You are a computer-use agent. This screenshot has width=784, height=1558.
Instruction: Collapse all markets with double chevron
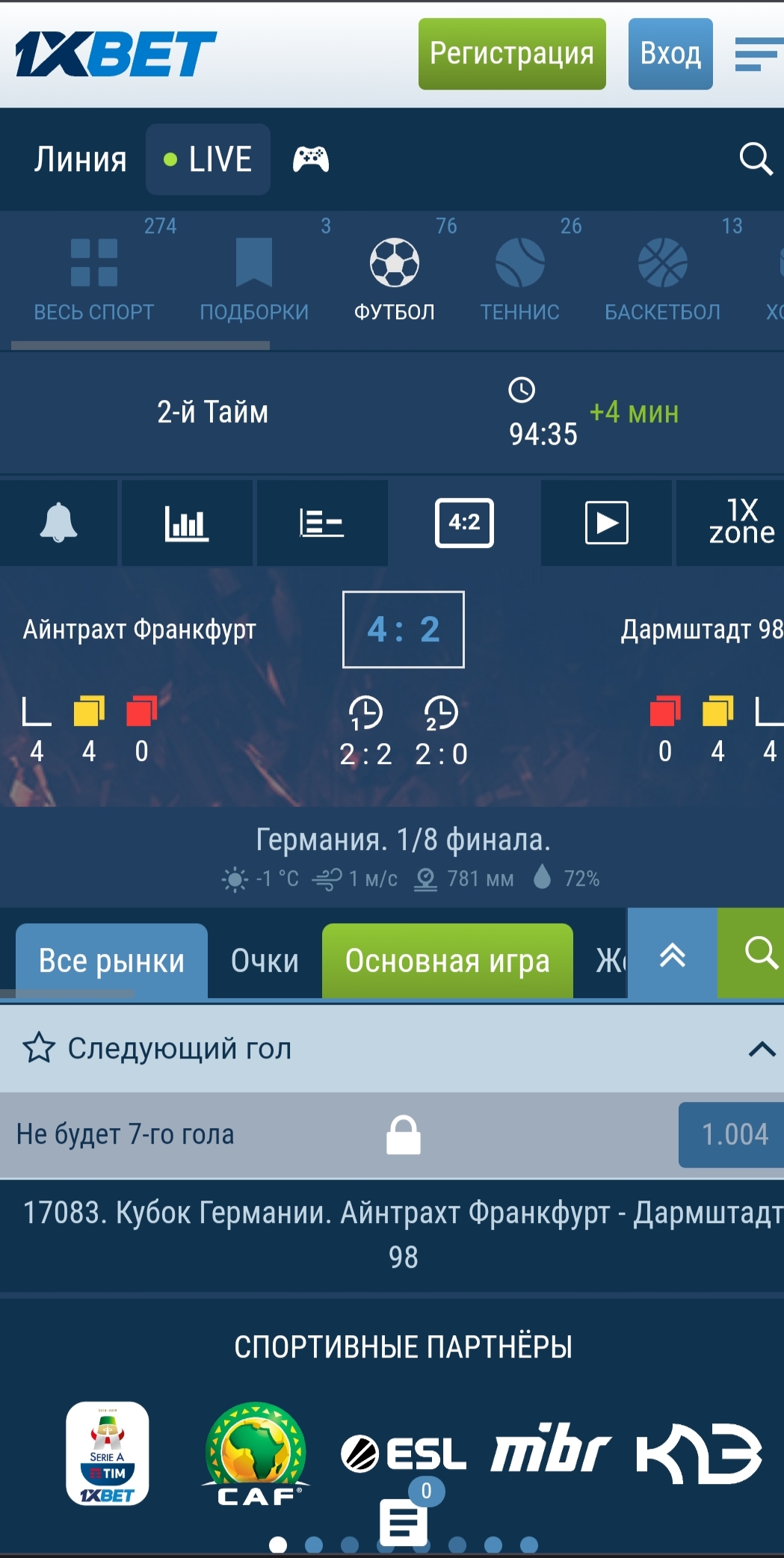pos(672,955)
